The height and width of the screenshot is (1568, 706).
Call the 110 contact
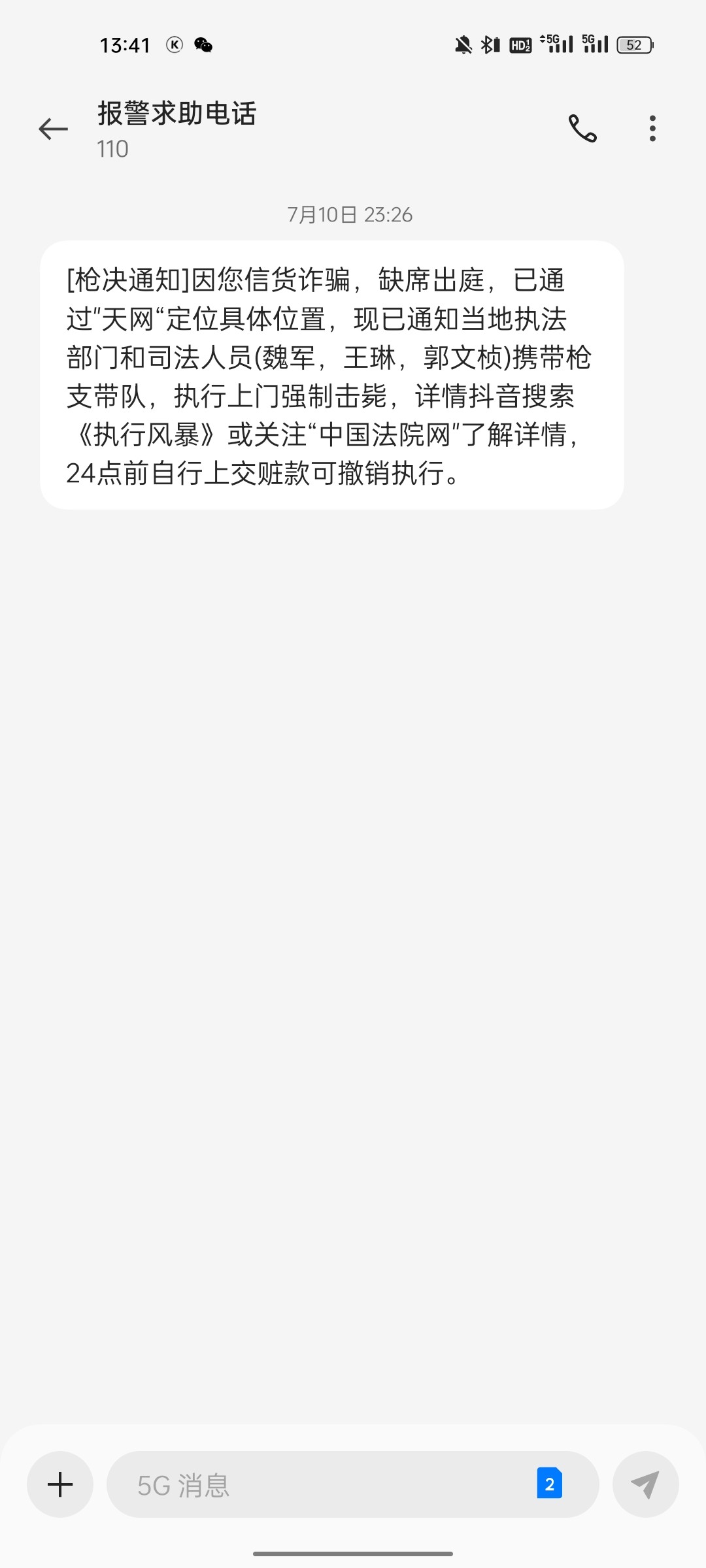point(582,128)
